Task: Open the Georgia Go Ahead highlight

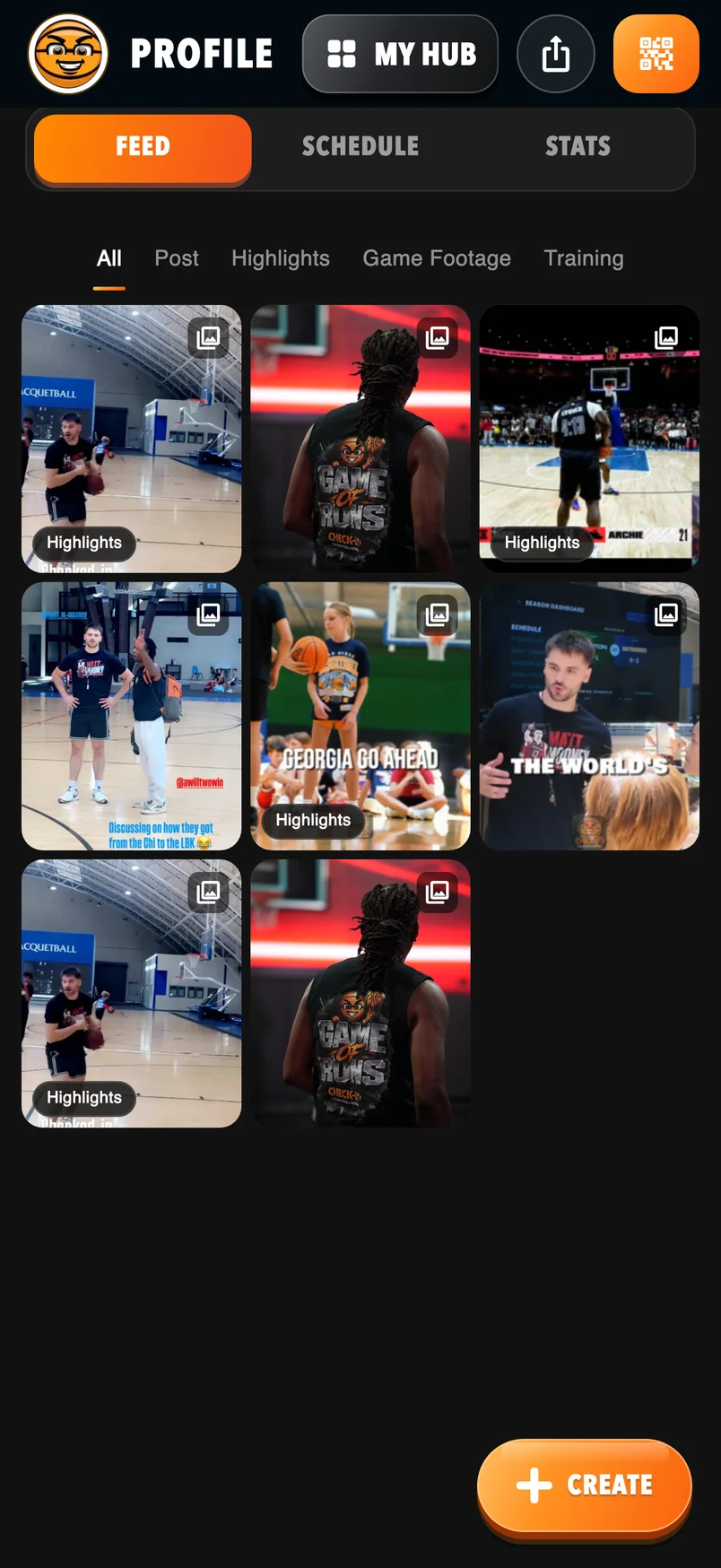Action: tap(360, 716)
